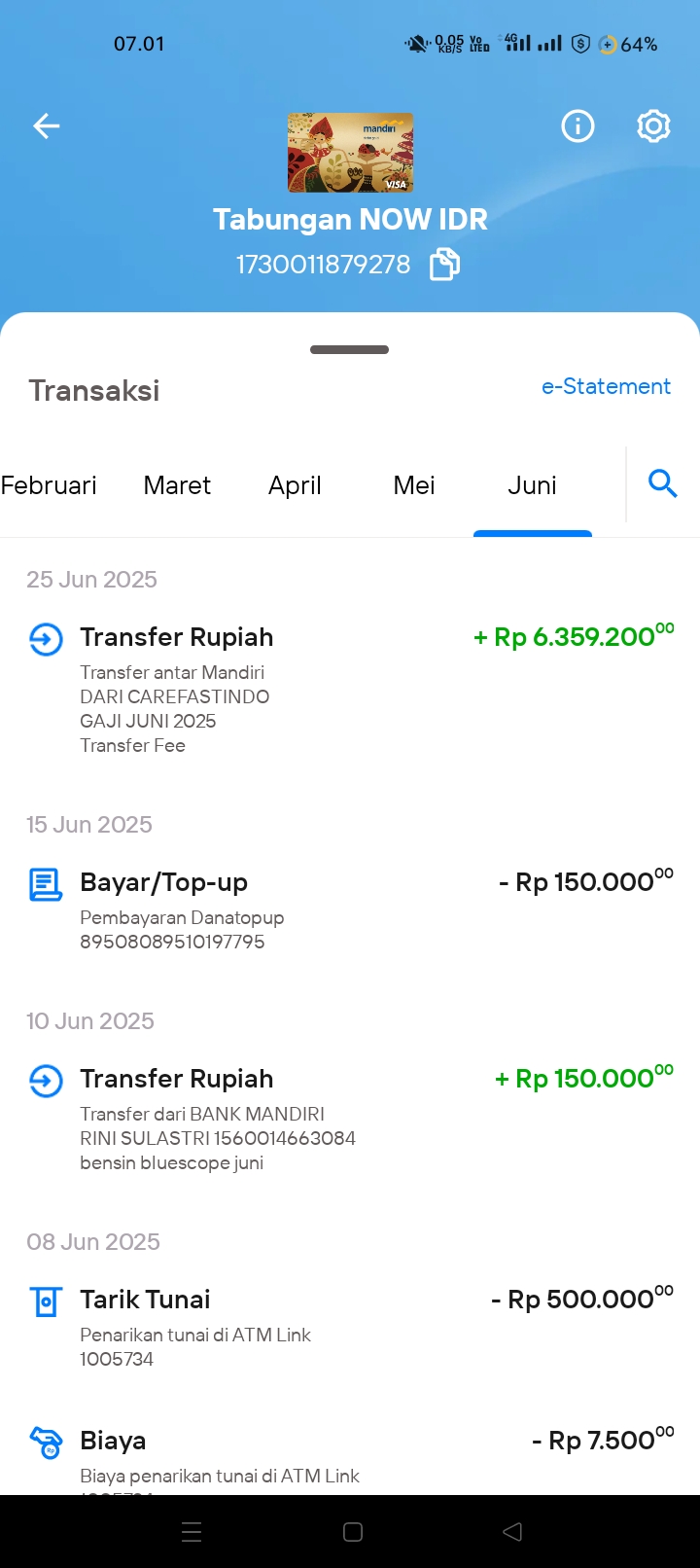Image resolution: width=700 pixels, height=1568 pixels.
Task: Tap the system home button
Action: (x=353, y=1532)
